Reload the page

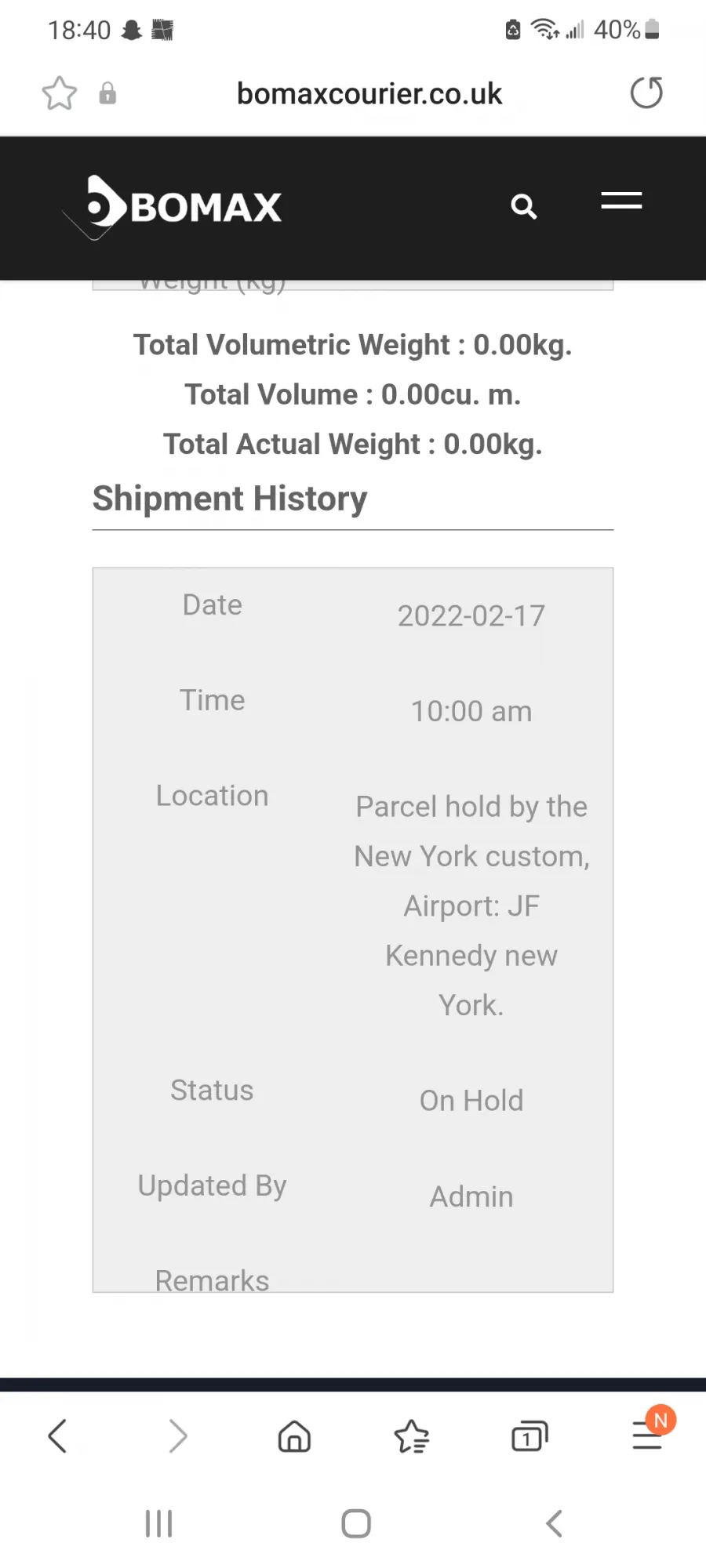(647, 93)
